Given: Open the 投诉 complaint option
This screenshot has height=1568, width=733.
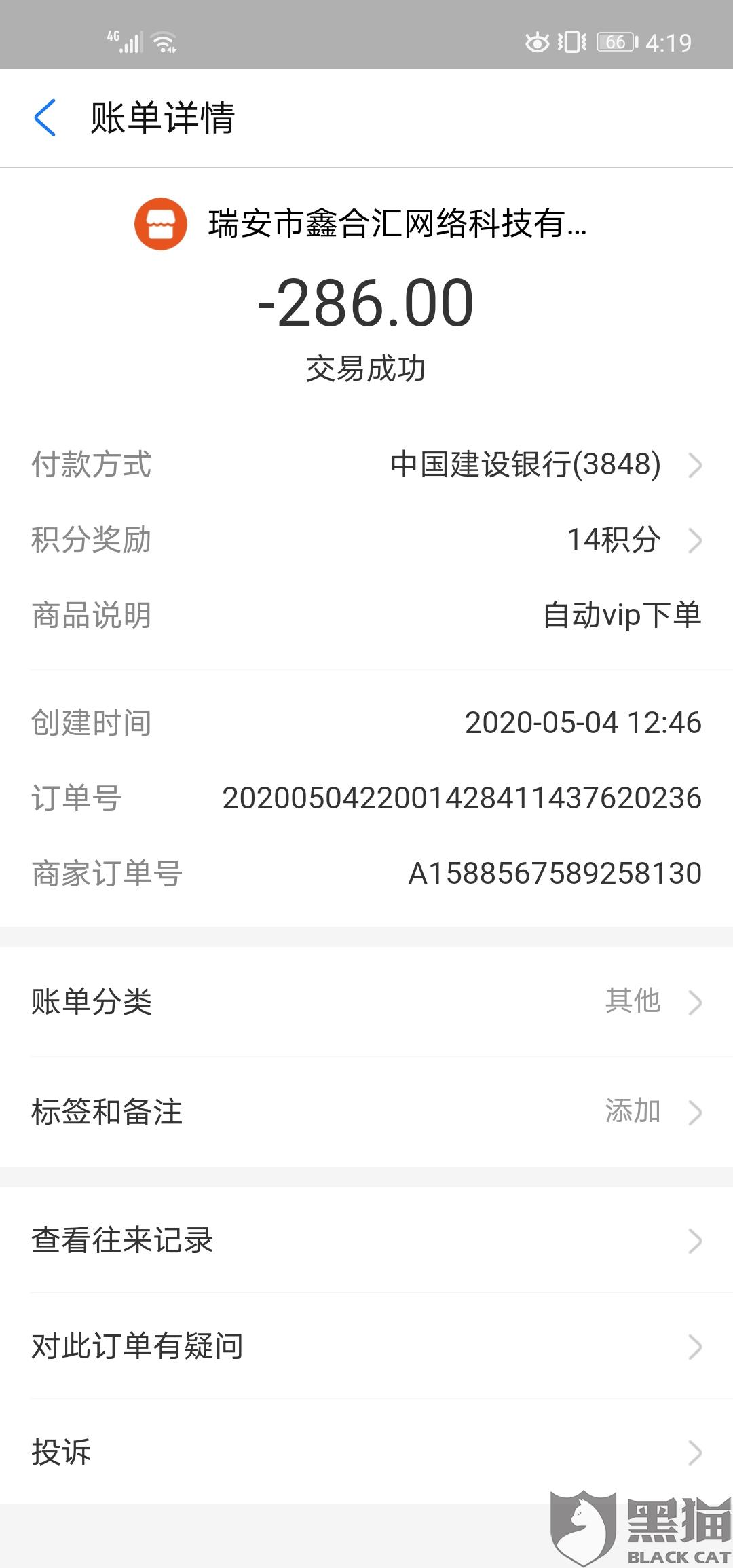Looking at the screenshot, I should point(366,1453).
